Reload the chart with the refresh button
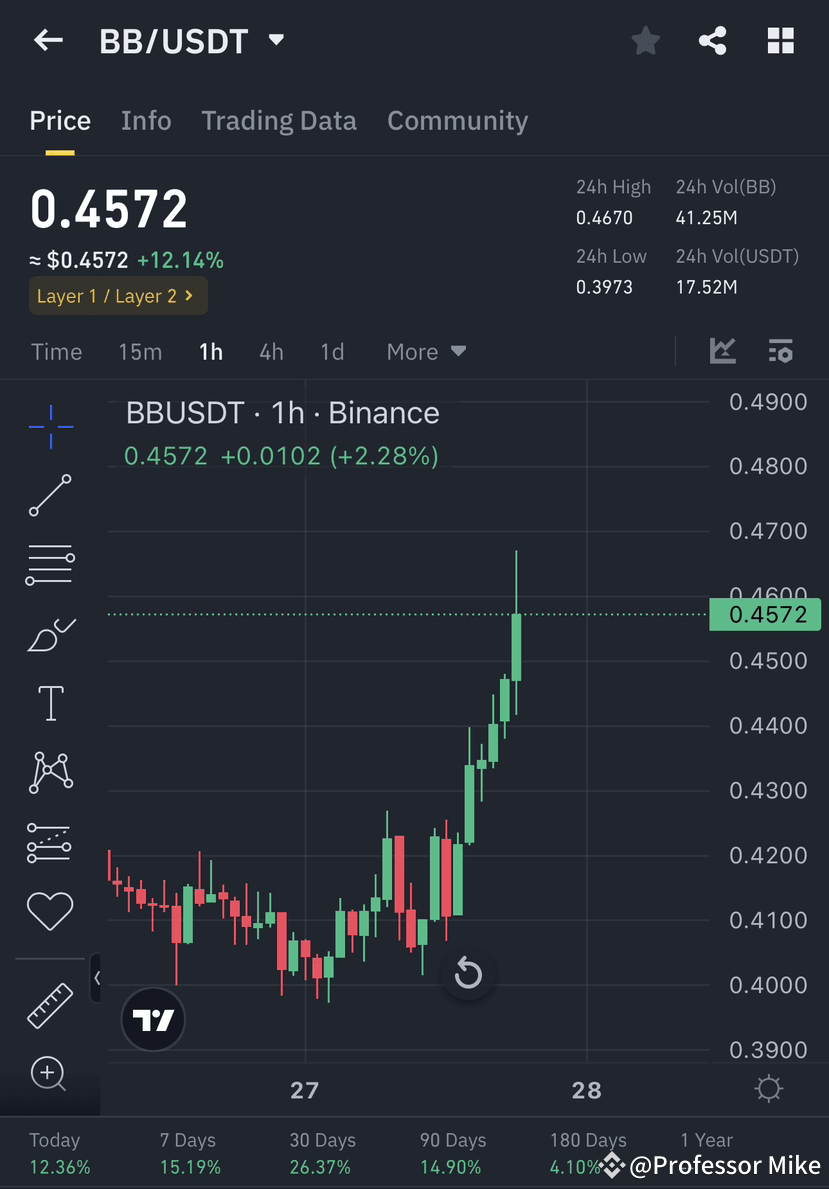829x1189 pixels. (468, 973)
